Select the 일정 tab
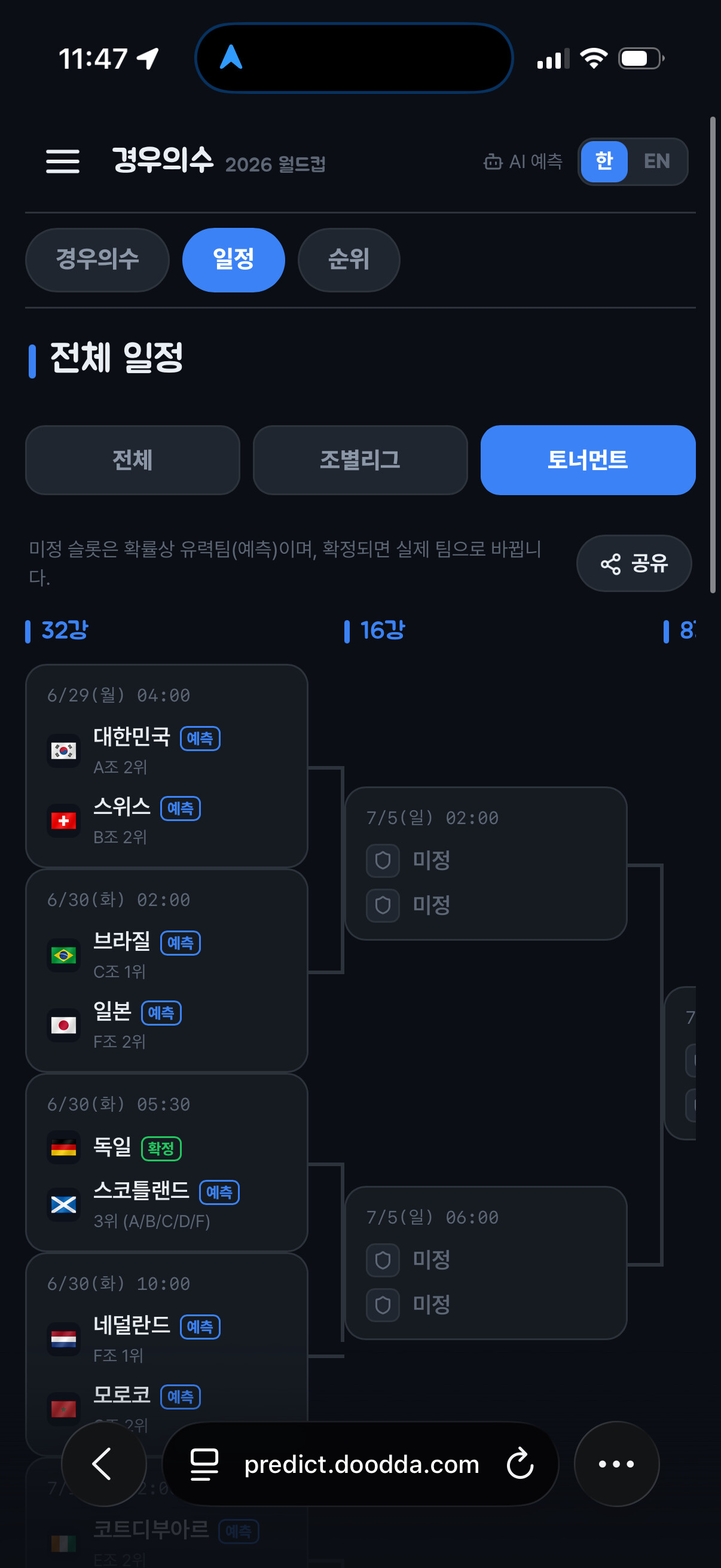 (234, 260)
